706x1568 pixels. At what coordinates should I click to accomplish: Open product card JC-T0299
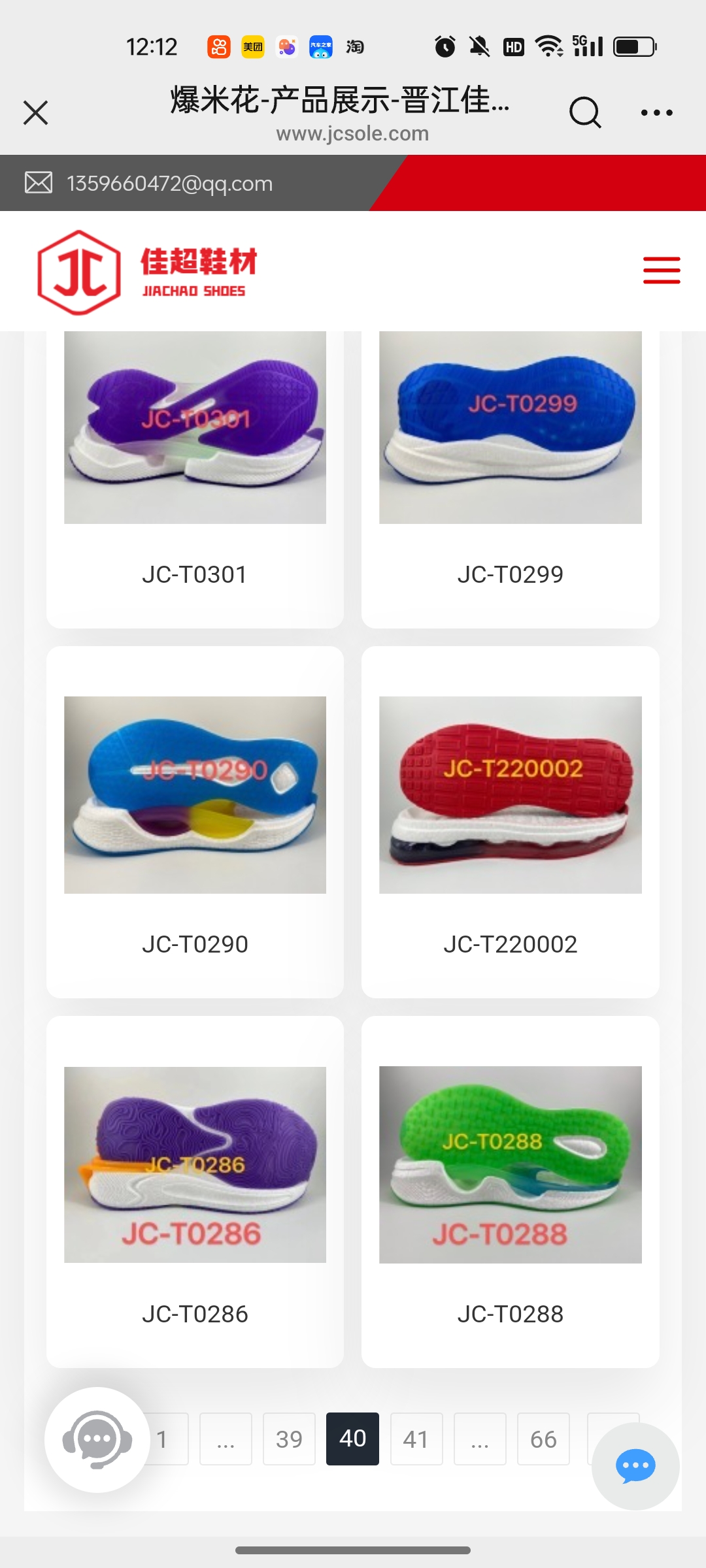pyautogui.click(x=510, y=457)
